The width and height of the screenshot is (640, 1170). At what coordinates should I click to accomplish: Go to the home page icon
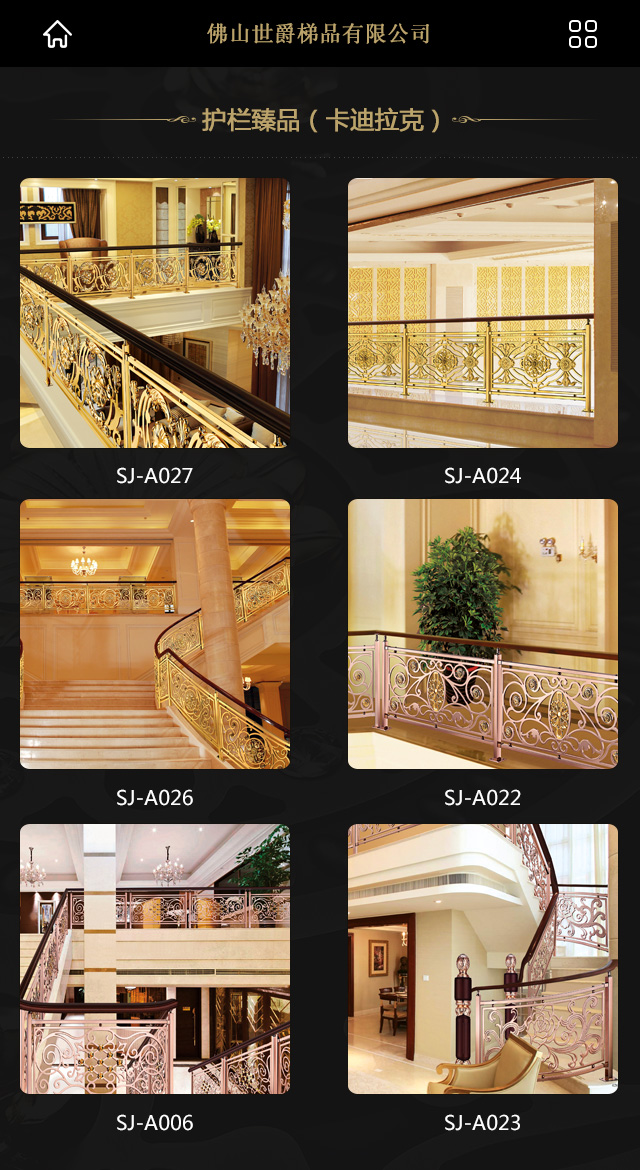point(57,34)
